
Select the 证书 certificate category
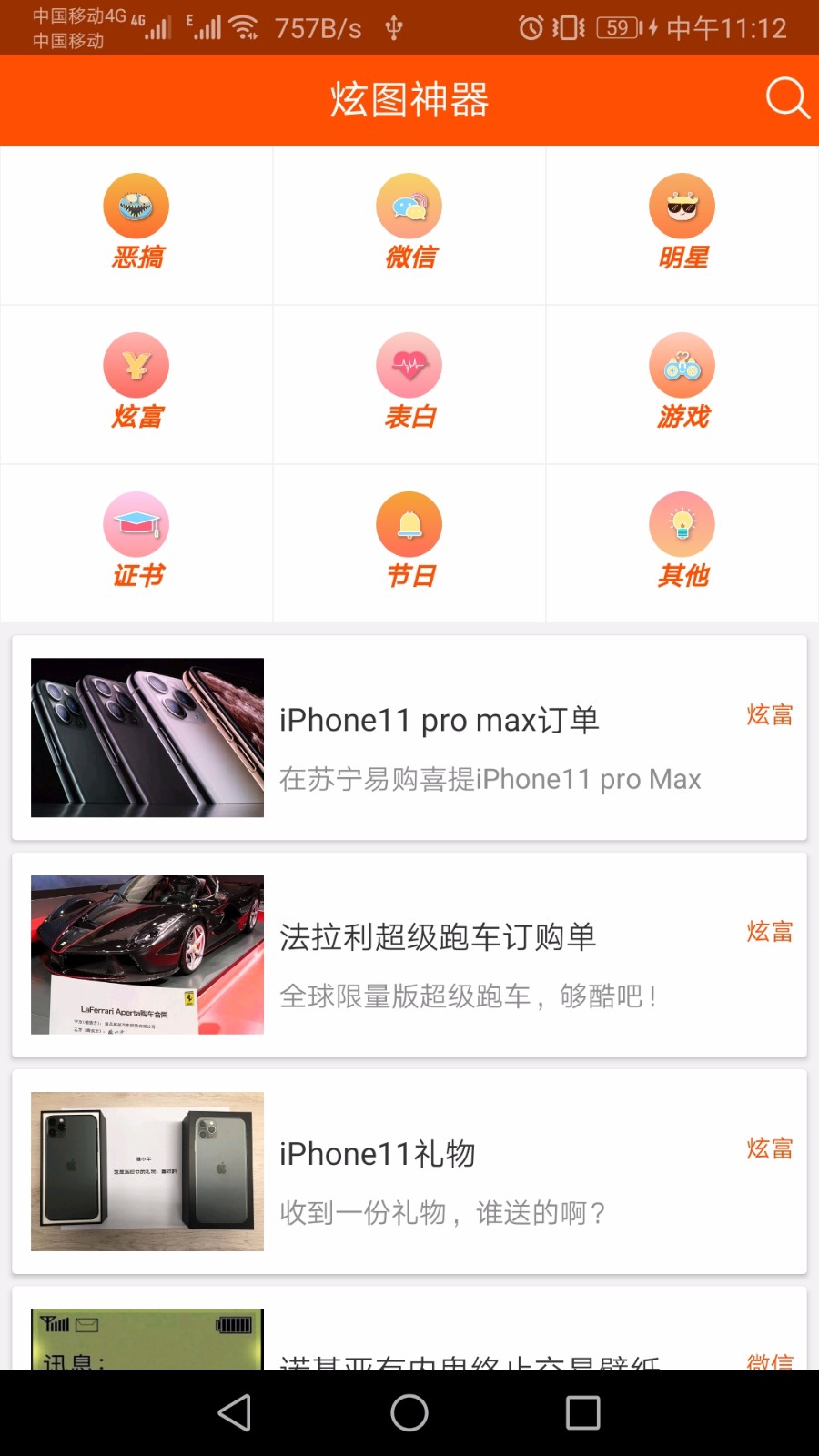click(136, 541)
